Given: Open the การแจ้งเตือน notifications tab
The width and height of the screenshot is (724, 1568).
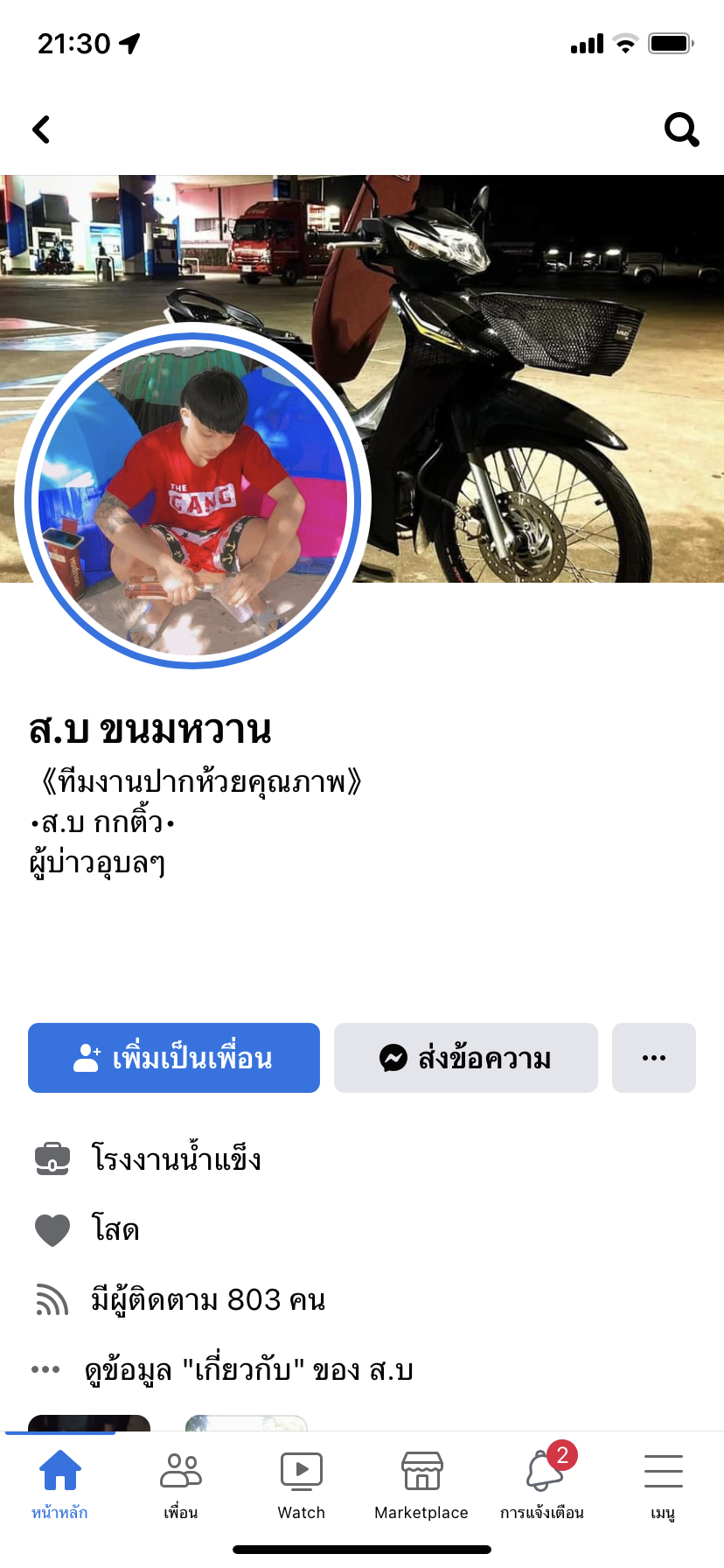Looking at the screenshot, I should pos(542,1483).
